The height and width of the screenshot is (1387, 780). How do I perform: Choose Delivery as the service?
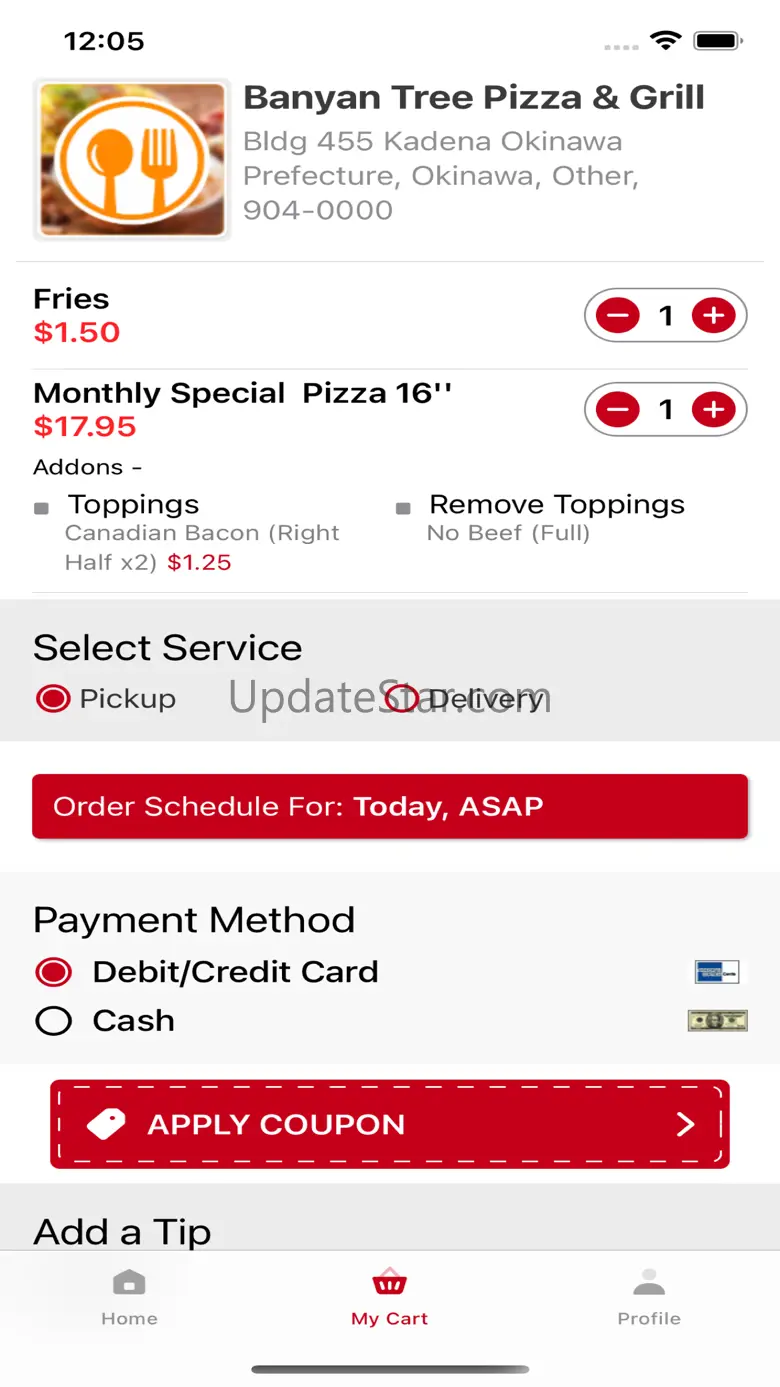[x=403, y=698]
